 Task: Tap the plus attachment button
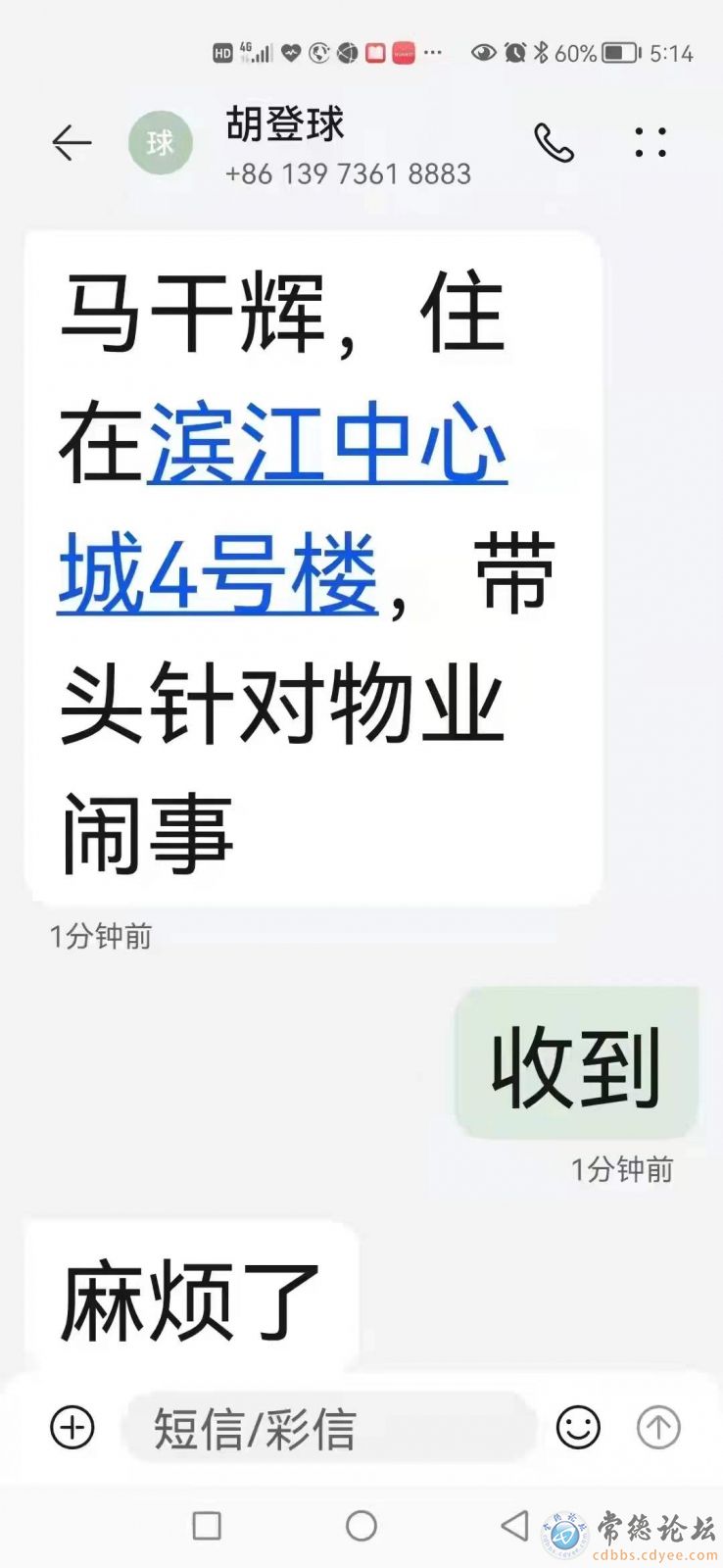coord(72,1427)
